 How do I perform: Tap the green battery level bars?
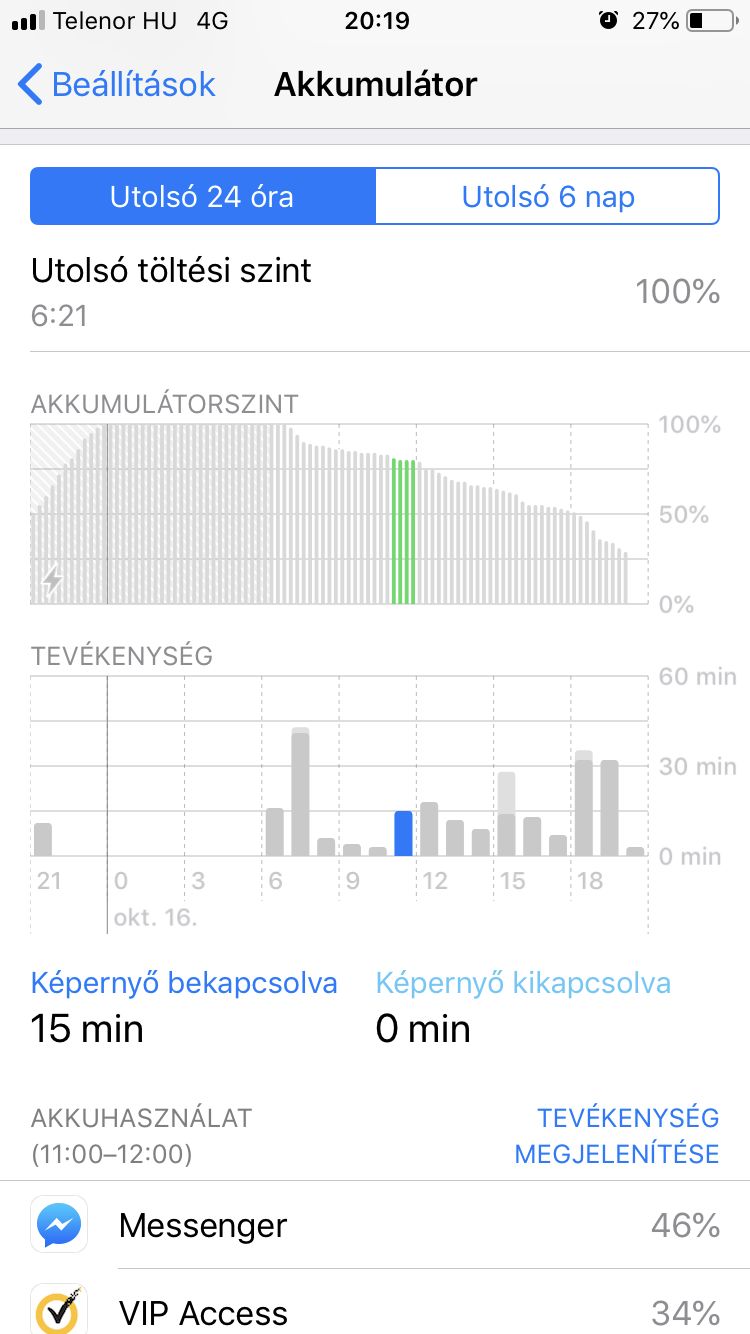tap(403, 531)
